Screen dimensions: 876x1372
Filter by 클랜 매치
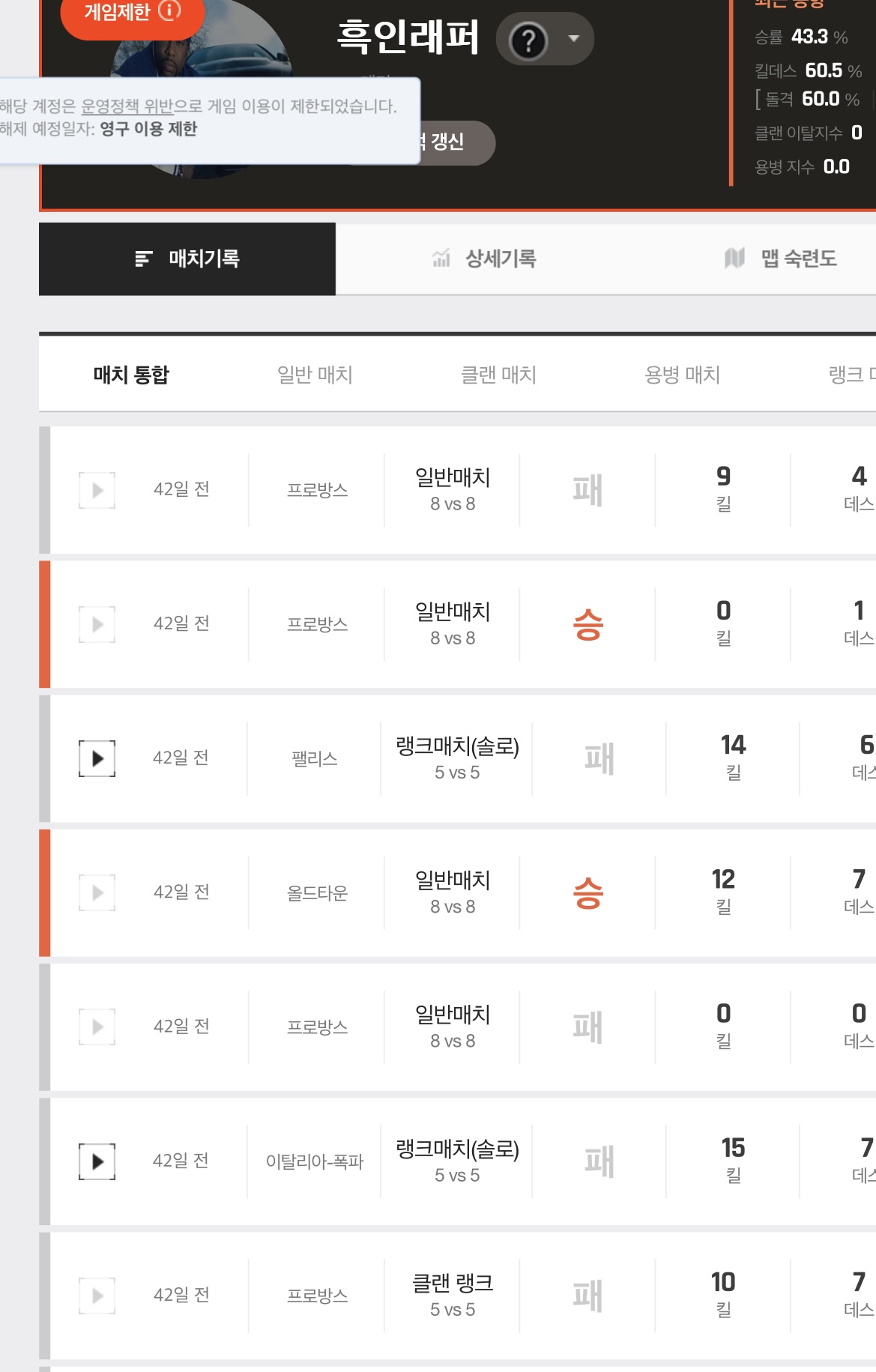(498, 374)
